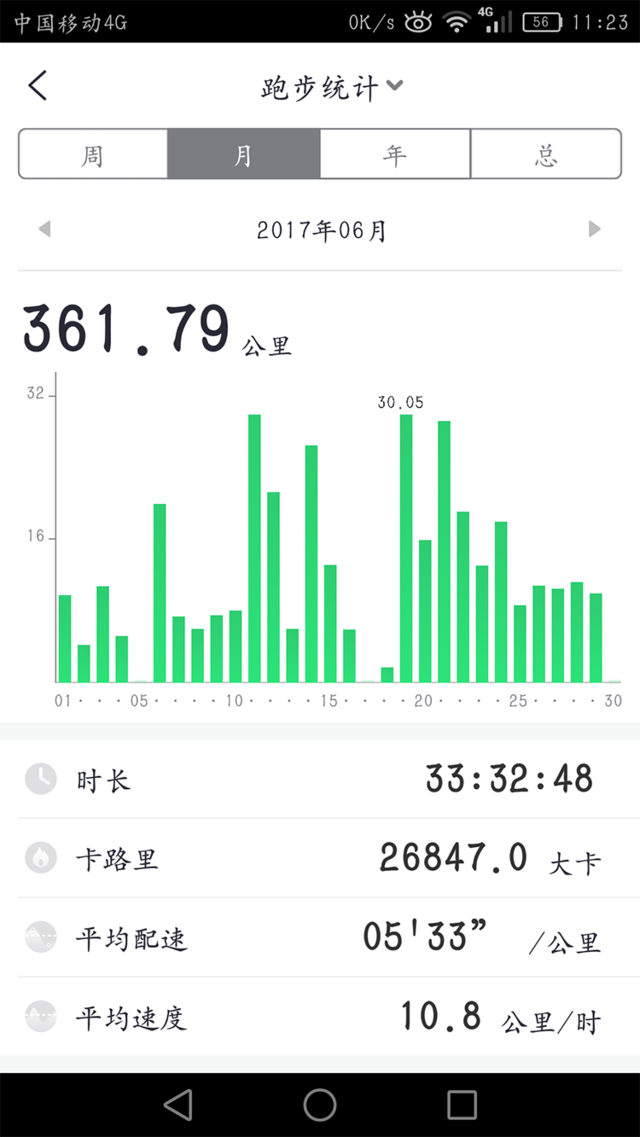
Task: Open recent apps with the square button
Action: [462, 1104]
